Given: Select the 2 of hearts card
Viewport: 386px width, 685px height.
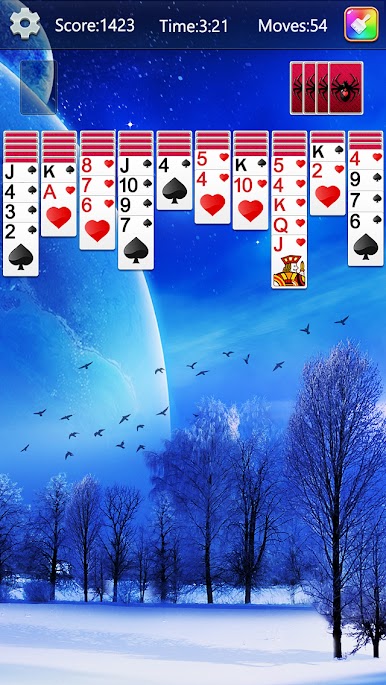Looking at the screenshot, I should coord(327,188).
